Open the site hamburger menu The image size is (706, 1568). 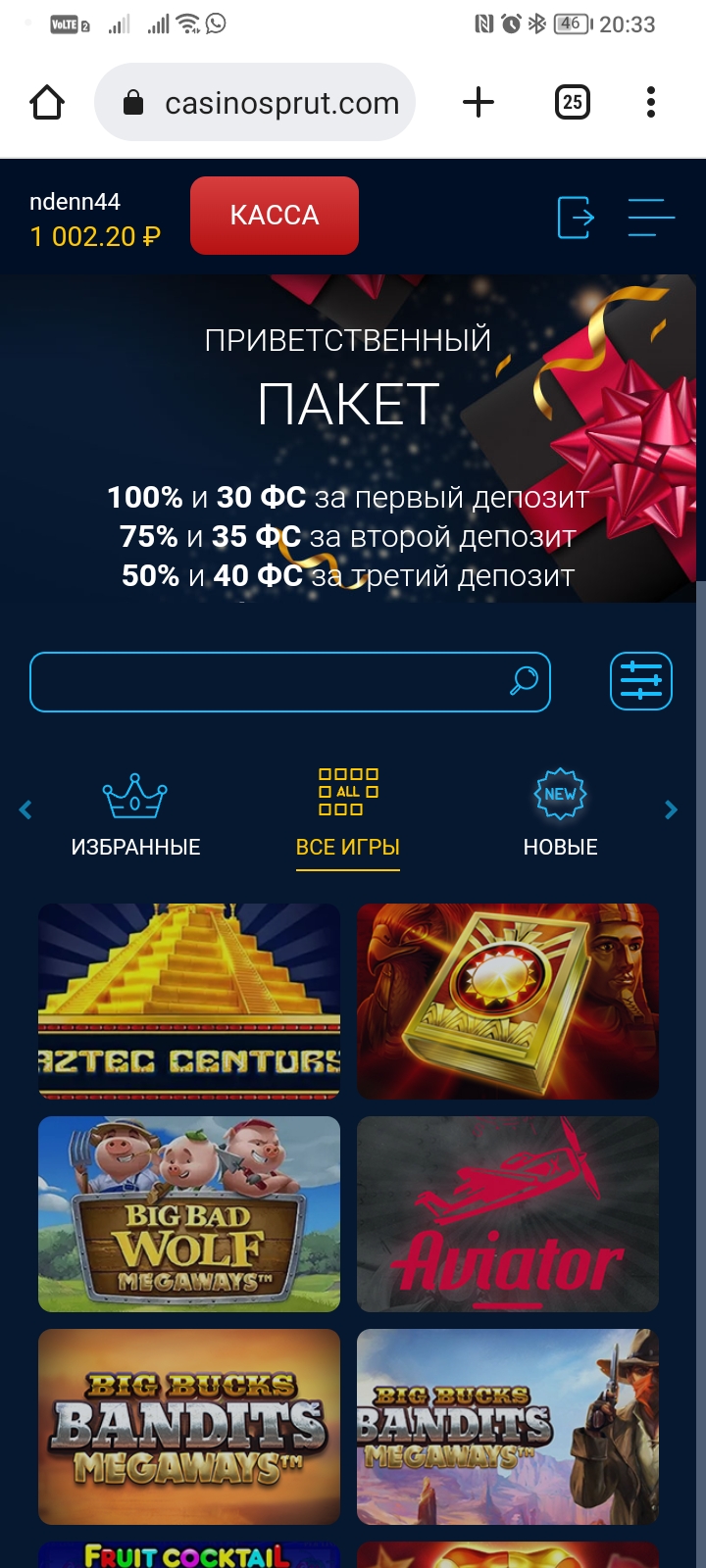tap(651, 217)
